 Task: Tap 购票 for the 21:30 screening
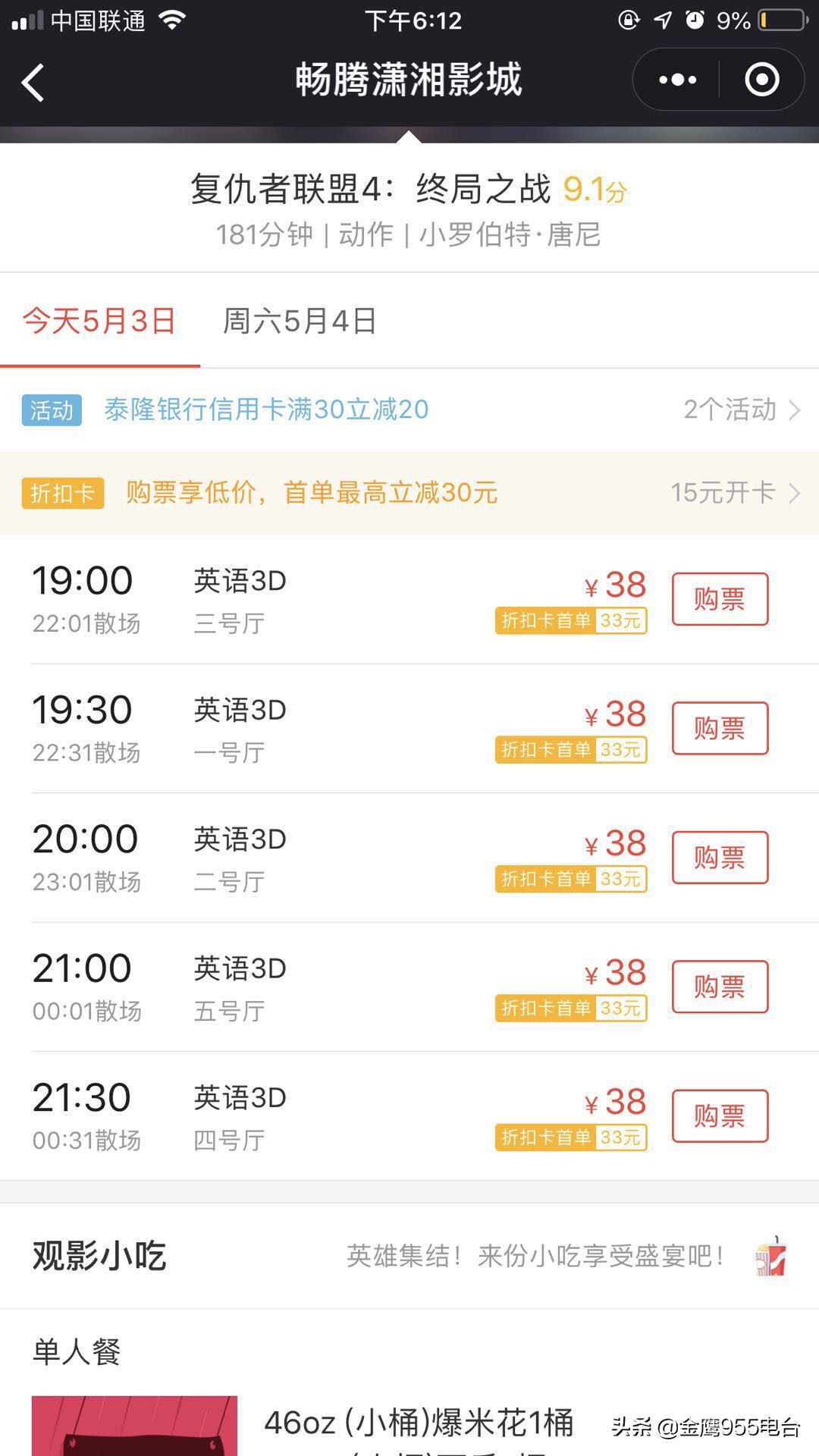point(719,1116)
